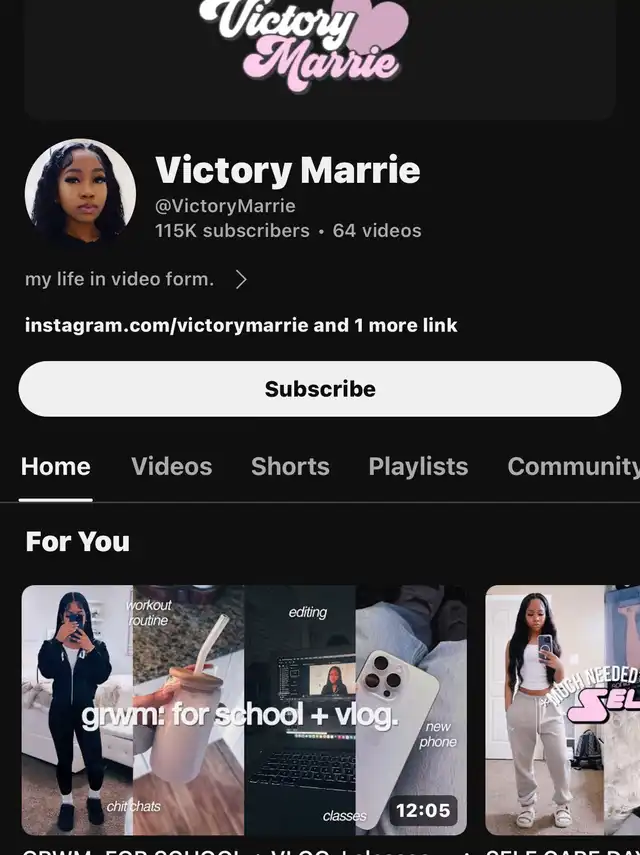The height and width of the screenshot is (855, 640).
Task: Expand the channel description chevron
Action: pos(240,280)
